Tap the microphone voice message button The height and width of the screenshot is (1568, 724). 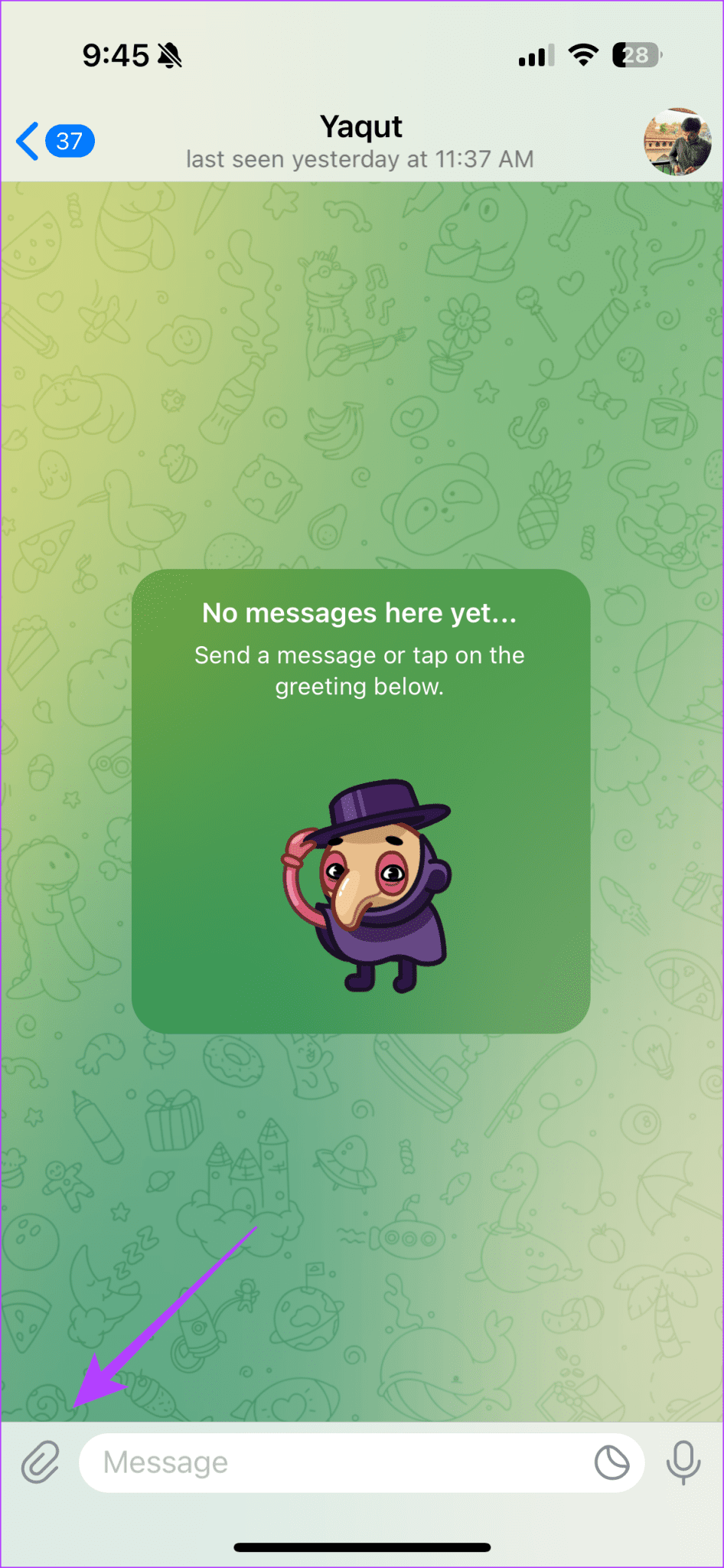pos(683,1462)
